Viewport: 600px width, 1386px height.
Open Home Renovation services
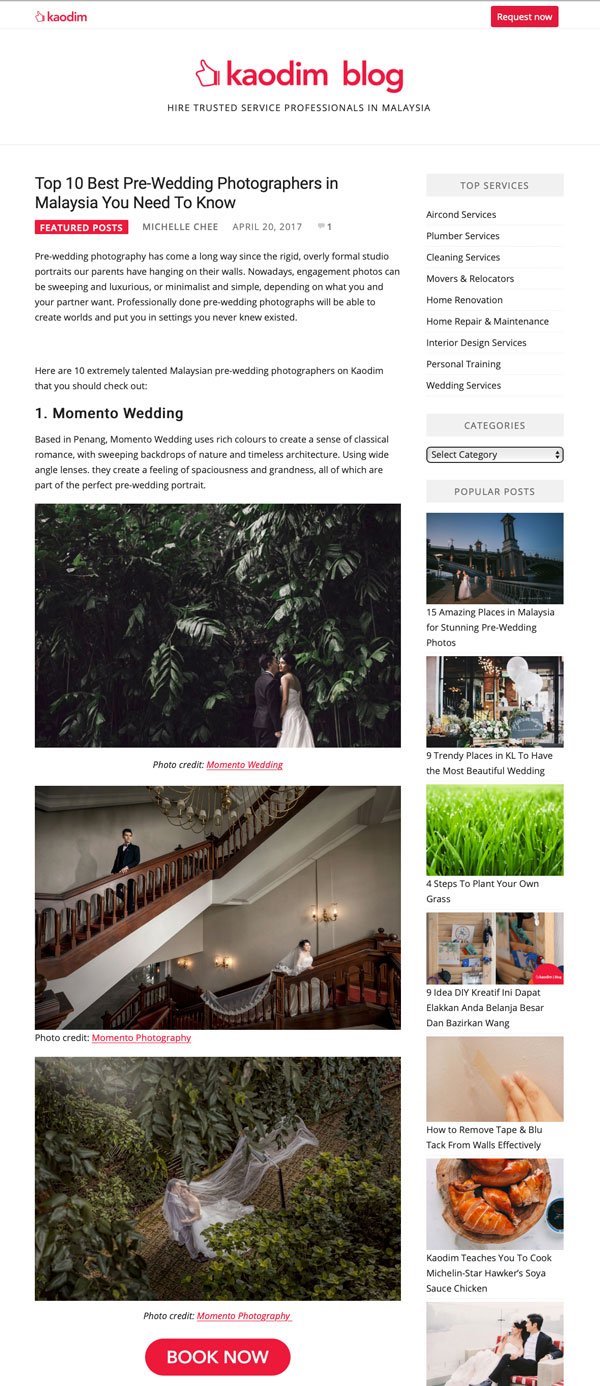464,300
